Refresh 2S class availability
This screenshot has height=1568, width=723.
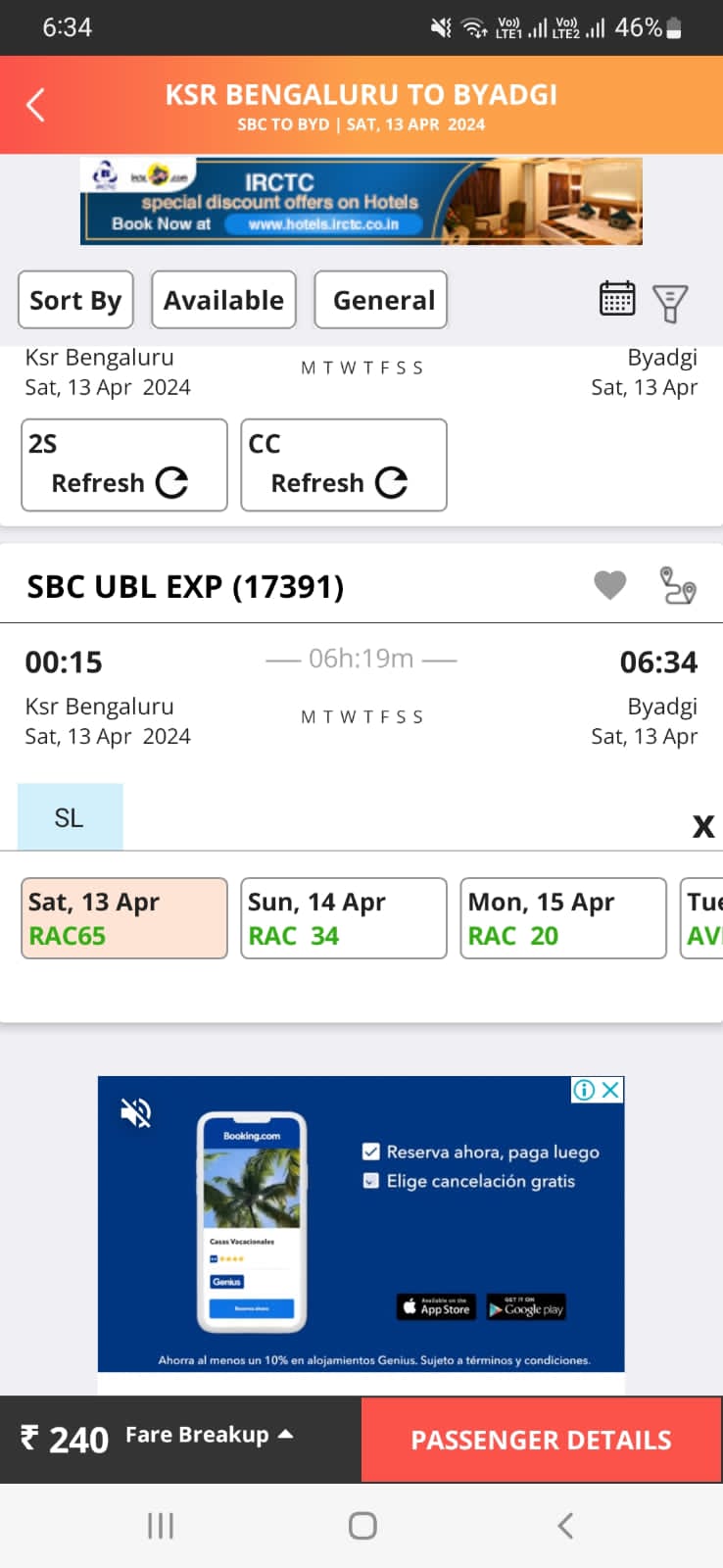124,465
